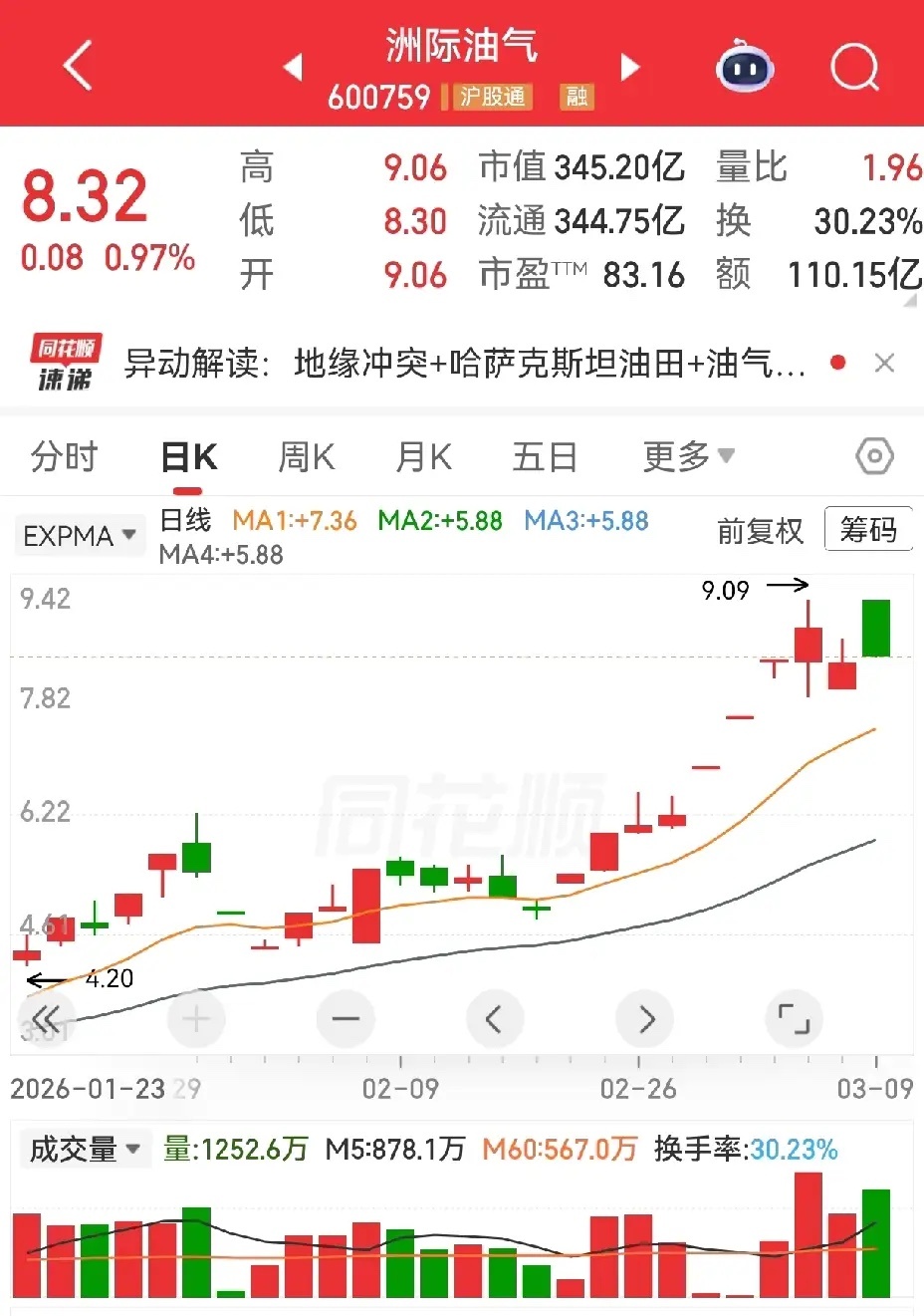Screen dimensions: 924x1316
Task: Switch to the 周K tab
Action: 306,457
